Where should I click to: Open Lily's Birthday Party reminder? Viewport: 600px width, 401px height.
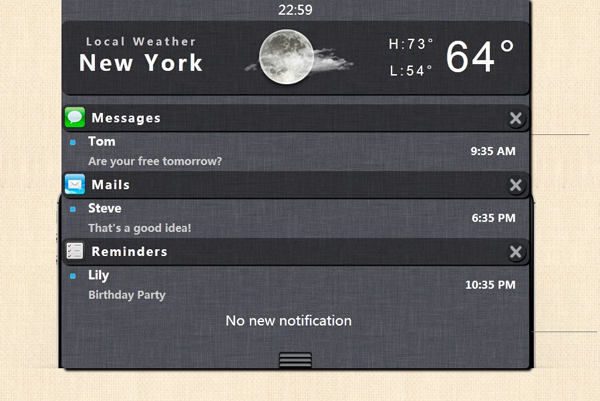(x=290, y=285)
